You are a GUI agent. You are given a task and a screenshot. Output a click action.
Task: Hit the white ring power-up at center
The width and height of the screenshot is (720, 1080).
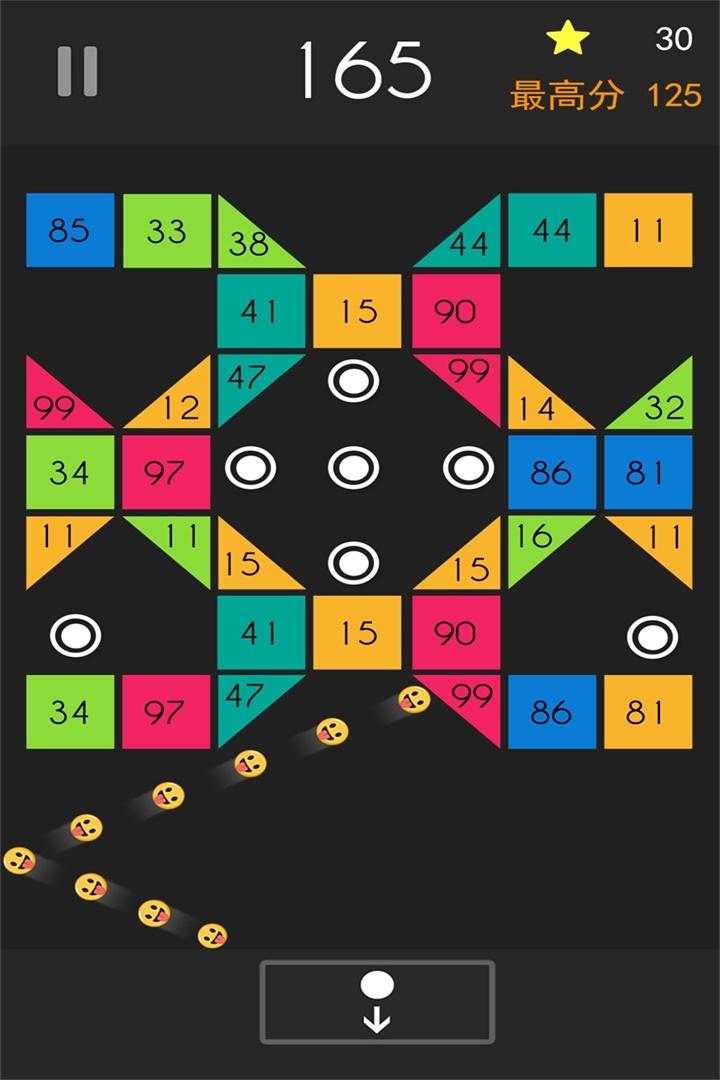355,464
